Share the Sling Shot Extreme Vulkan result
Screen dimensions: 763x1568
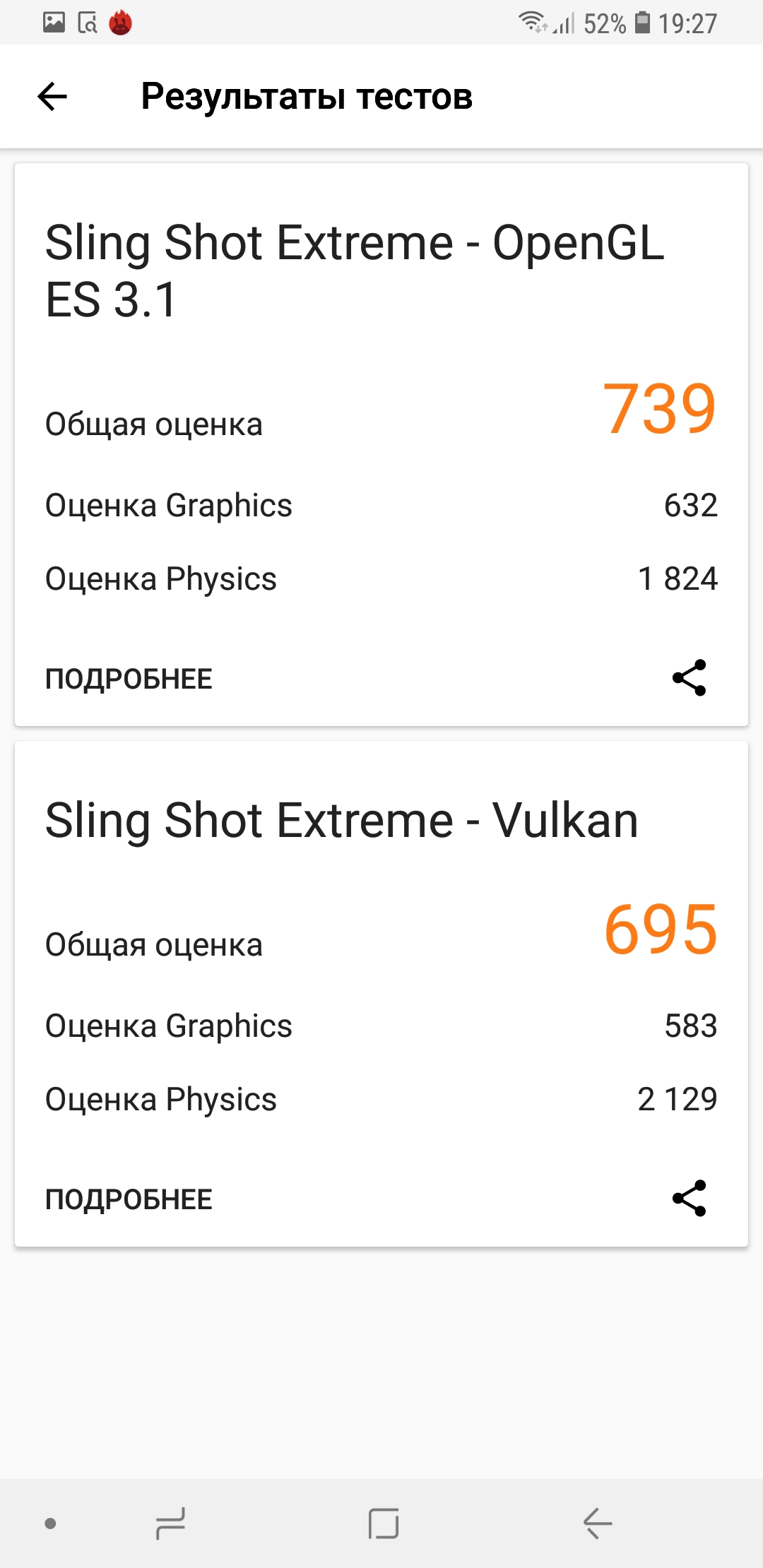pos(689,1199)
